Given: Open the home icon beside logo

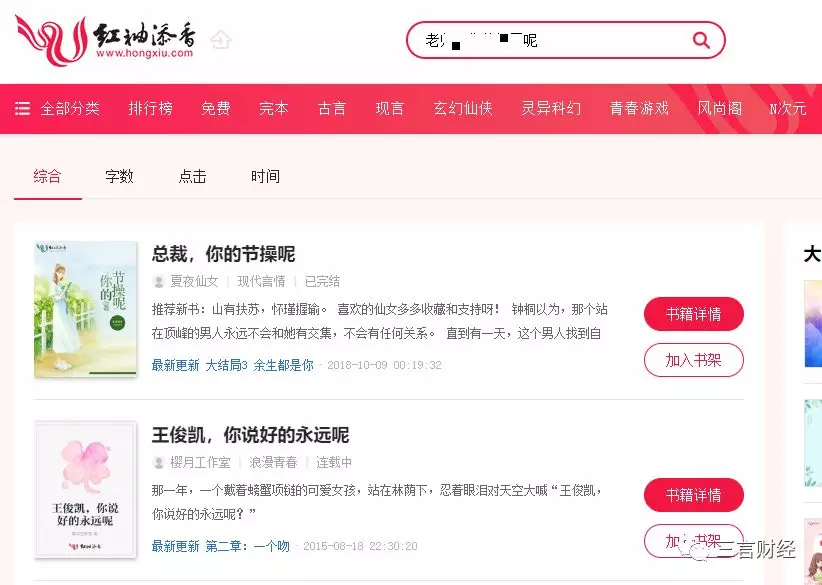Looking at the screenshot, I should click(221, 40).
